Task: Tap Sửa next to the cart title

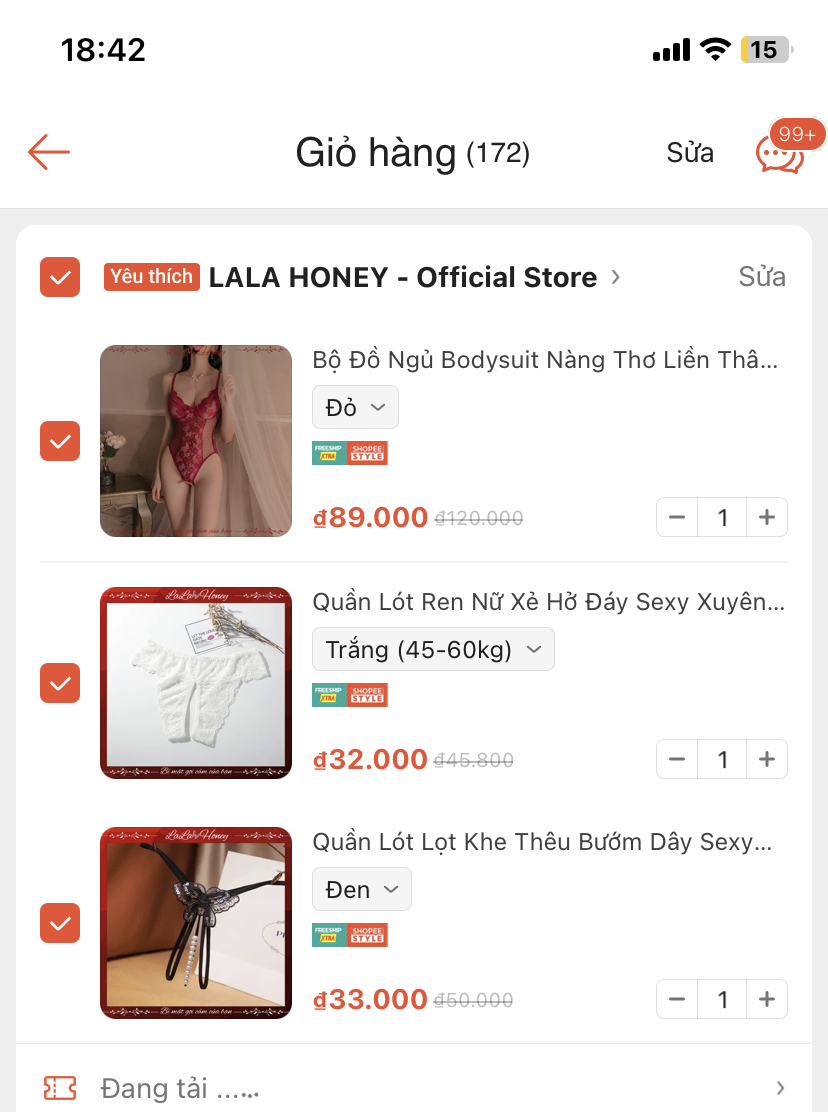Action: 690,153
